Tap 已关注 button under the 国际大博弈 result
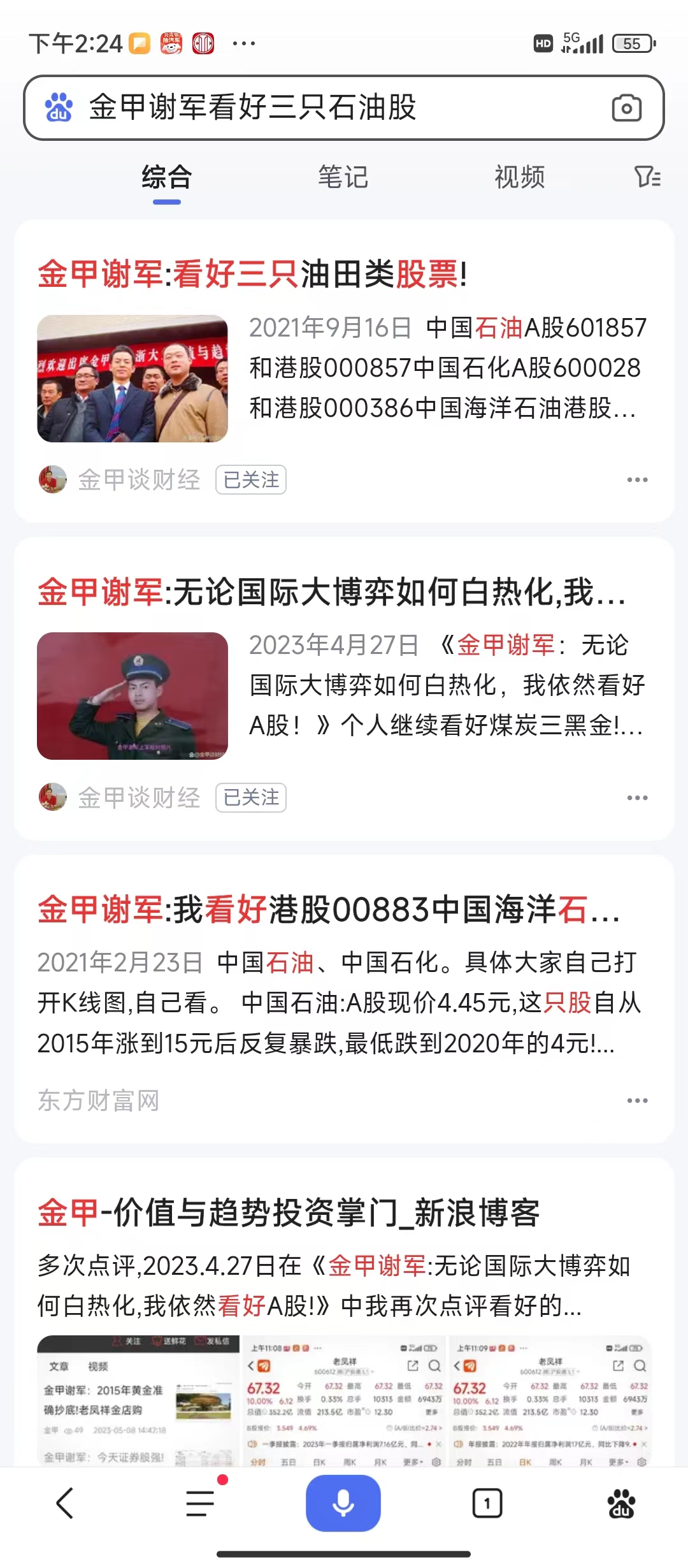This screenshot has width=688, height=1568. [x=251, y=797]
